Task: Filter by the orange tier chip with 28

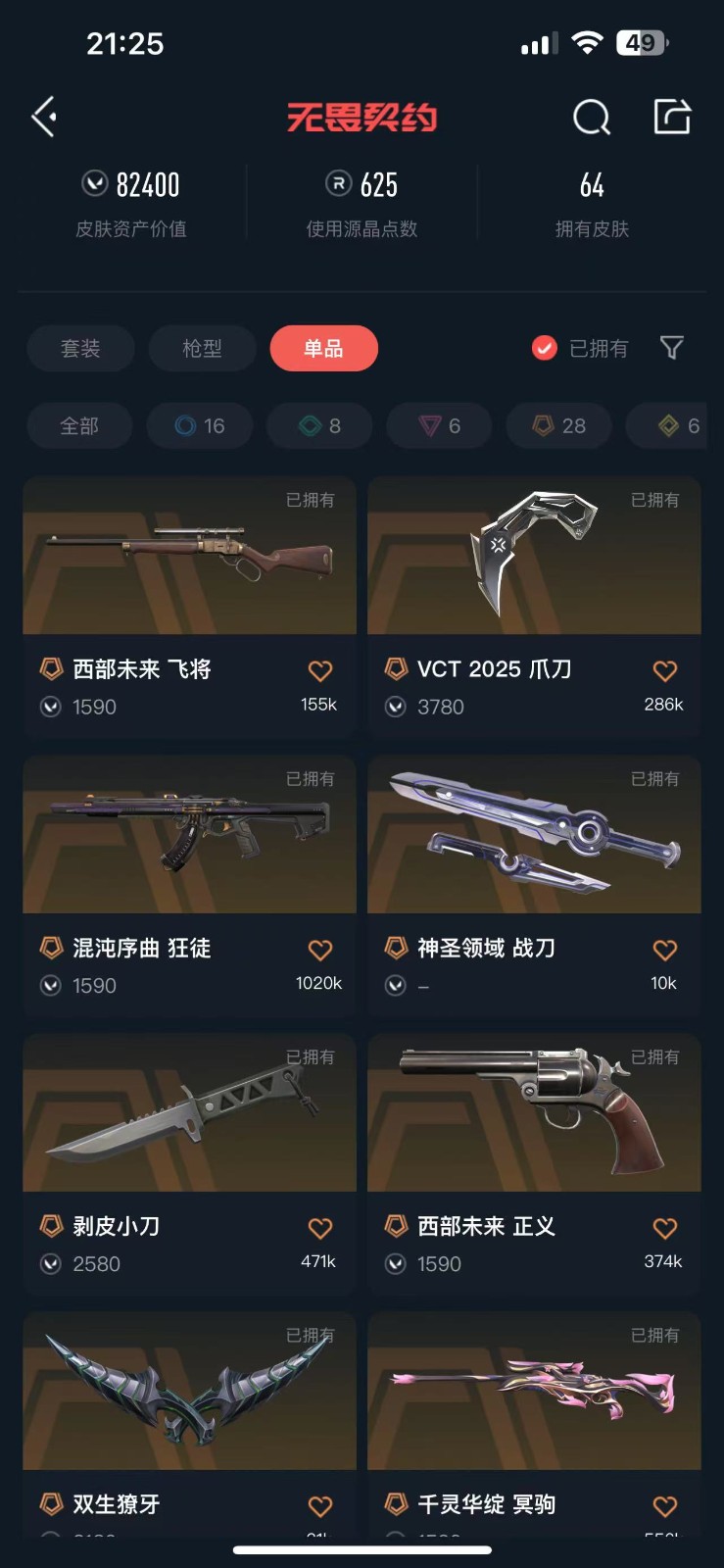Action: [559, 426]
